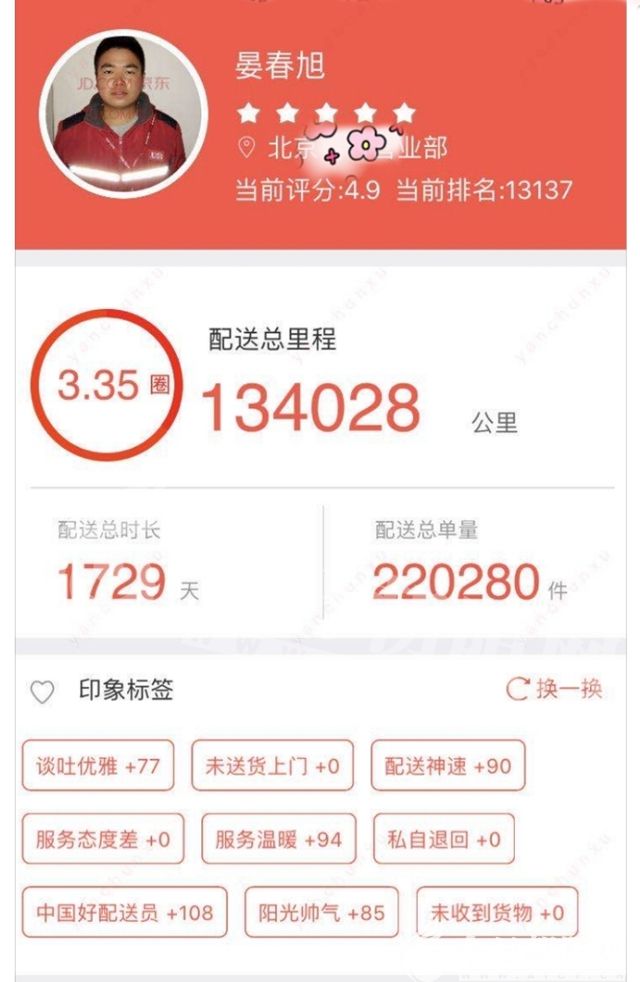Pick the 服务温暖 +94 tag
Image resolution: width=640 pixels, height=982 pixels.
click(x=278, y=839)
